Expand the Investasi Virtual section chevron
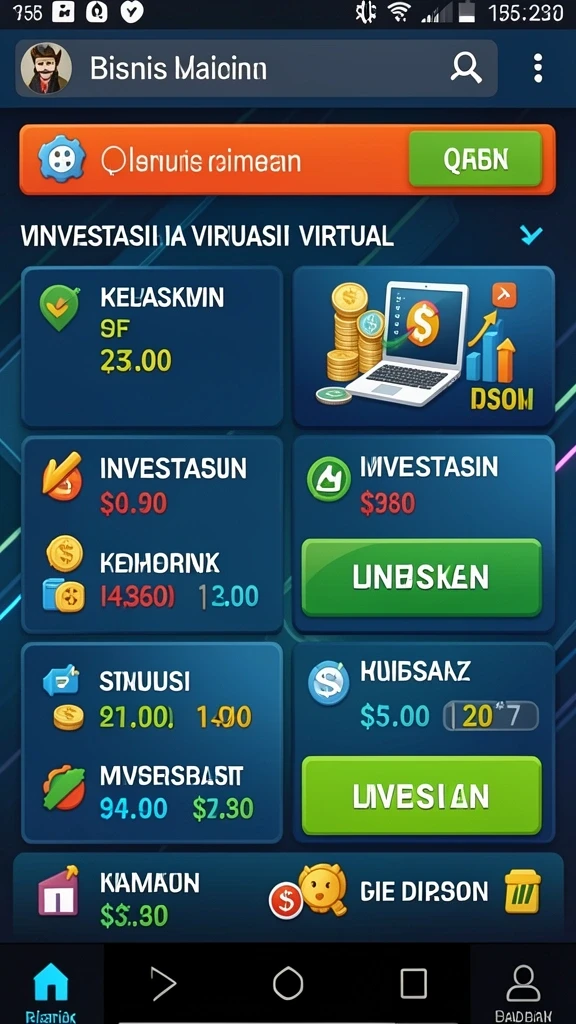576x1024 pixels. [x=531, y=235]
